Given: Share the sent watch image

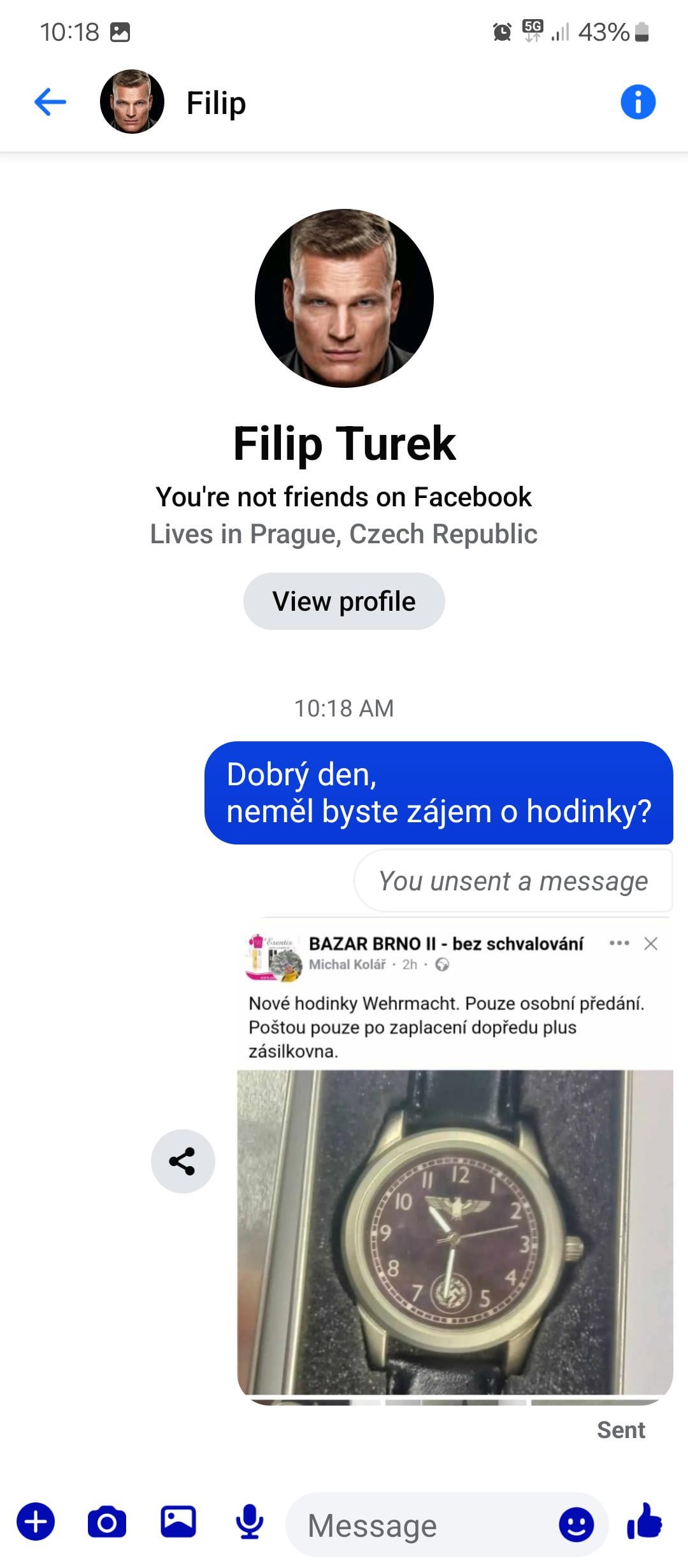Looking at the screenshot, I should pyautogui.click(x=183, y=1161).
